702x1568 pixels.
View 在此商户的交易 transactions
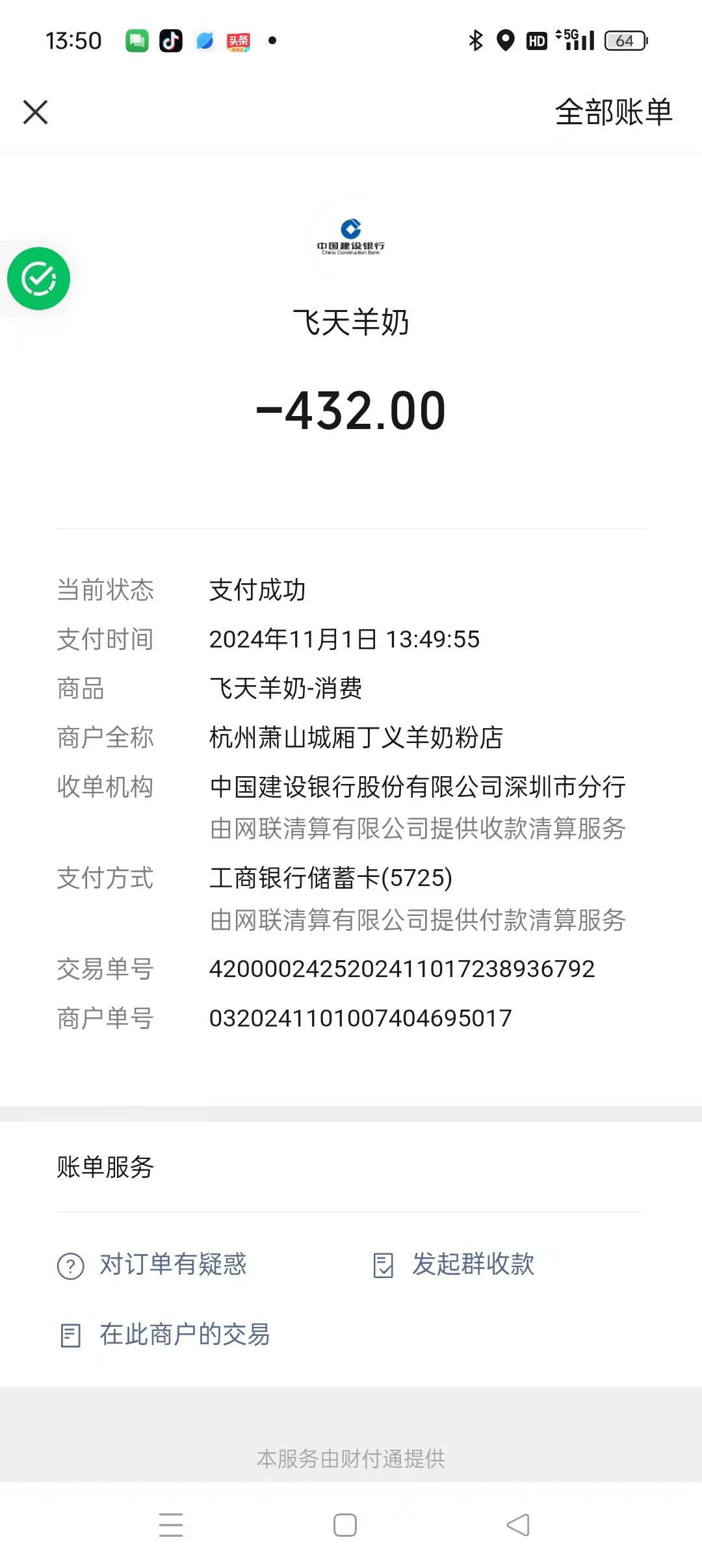164,1335
